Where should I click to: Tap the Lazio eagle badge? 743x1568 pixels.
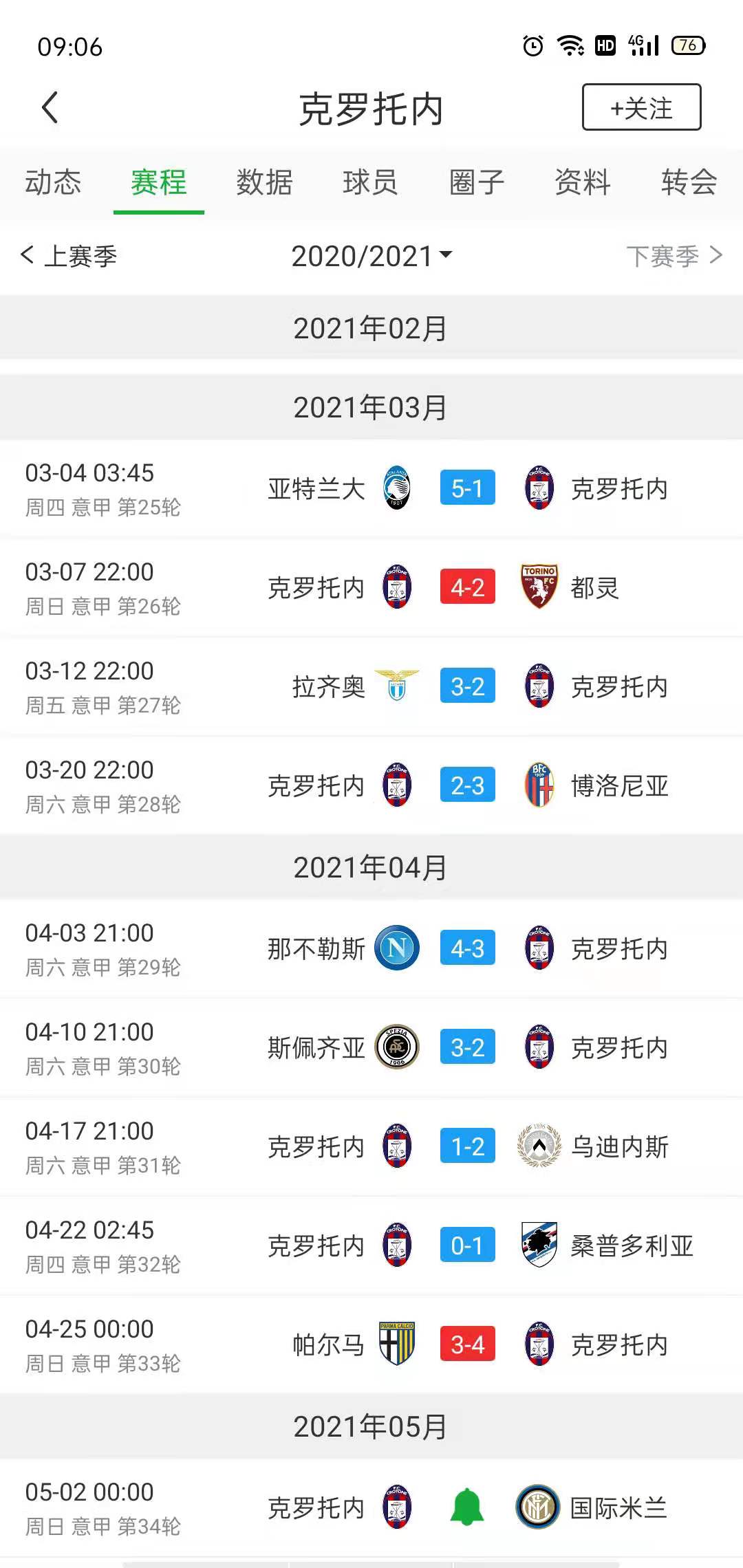pyautogui.click(x=398, y=686)
